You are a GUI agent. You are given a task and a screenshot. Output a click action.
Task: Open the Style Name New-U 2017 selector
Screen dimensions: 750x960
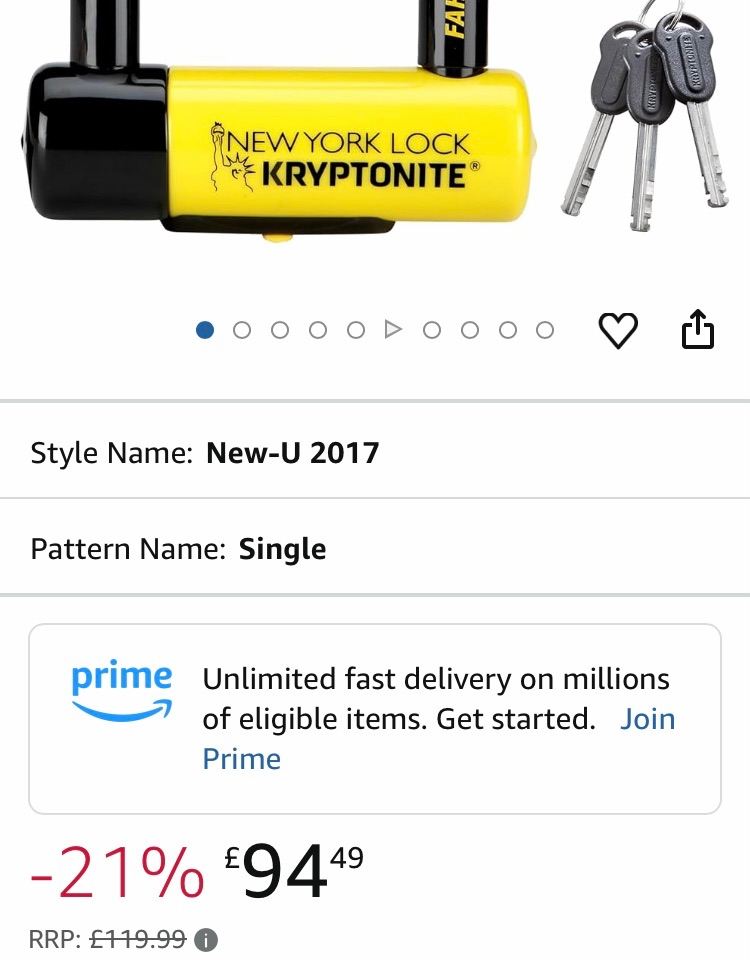click(x=374, y=453)
